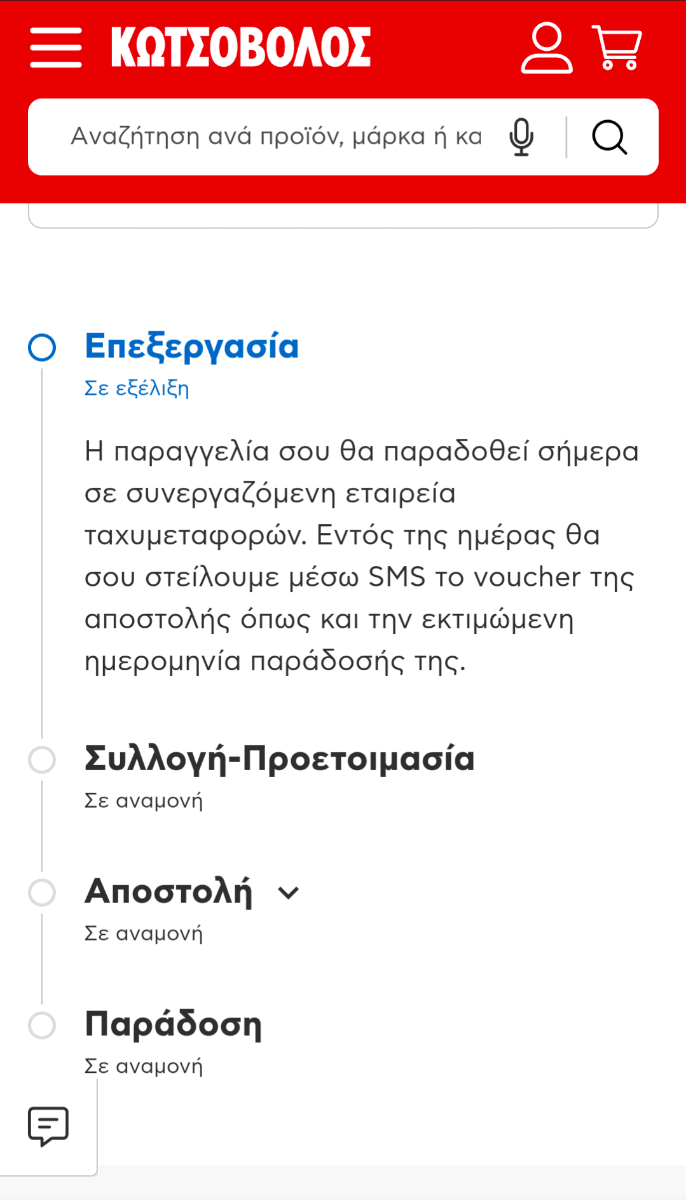This screenshot has height=1200, width=686.
Task: Open the shopping cart
Action: [617, 48]
